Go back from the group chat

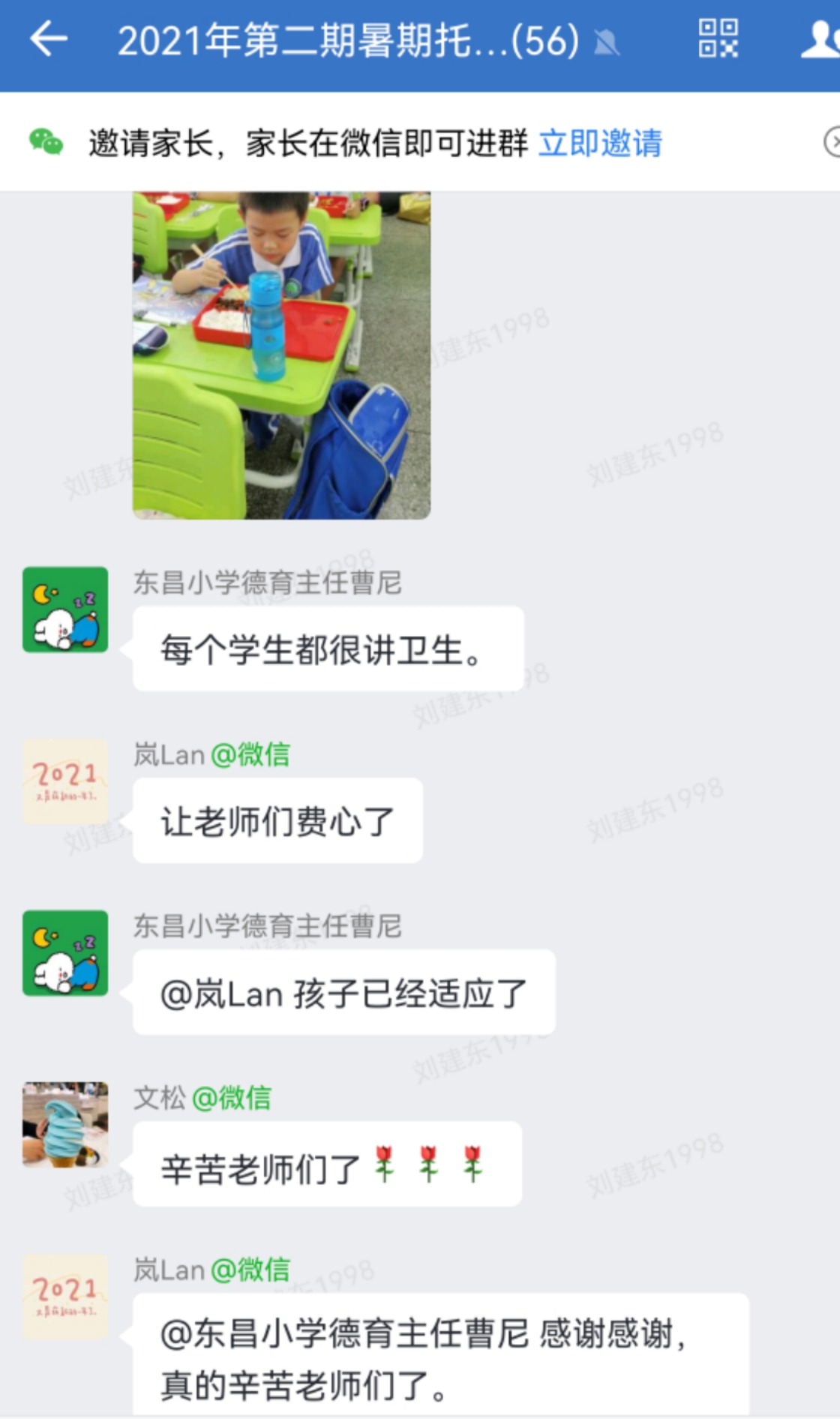click(x=49, y=39)
